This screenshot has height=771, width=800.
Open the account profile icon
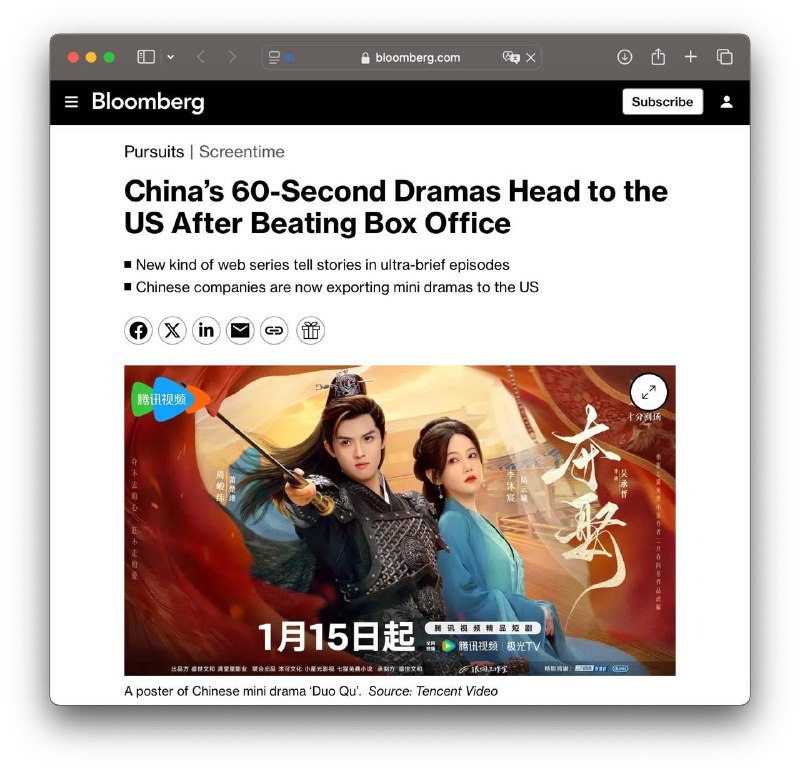point(727,102)
